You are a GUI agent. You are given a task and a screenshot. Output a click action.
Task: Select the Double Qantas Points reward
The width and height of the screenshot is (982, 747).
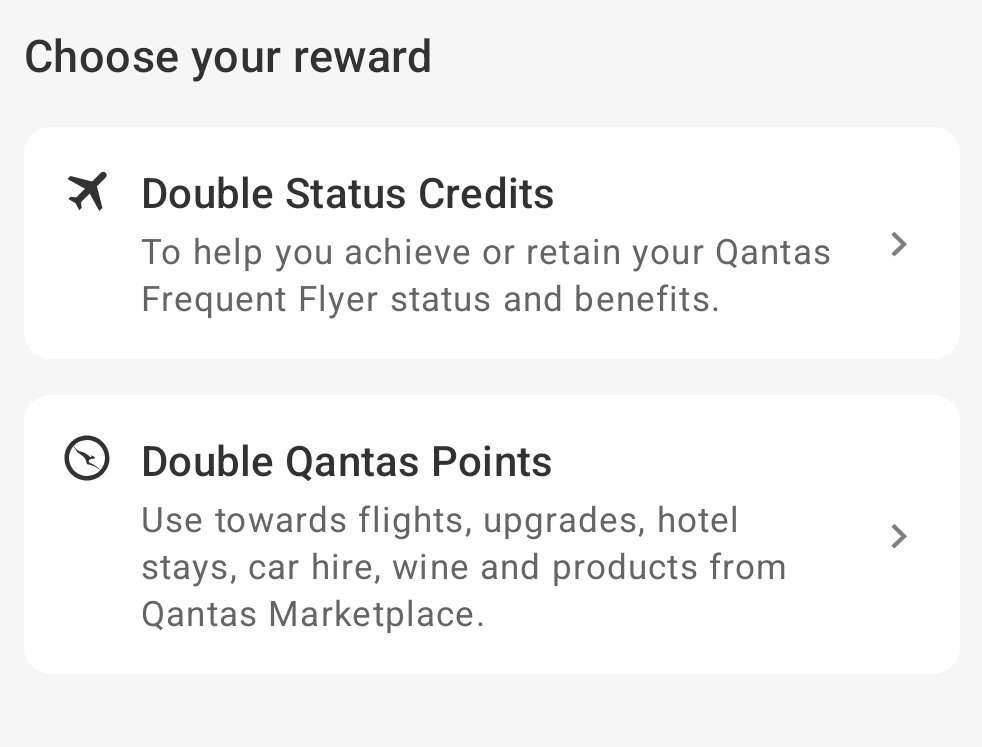(x=490, y=535)
